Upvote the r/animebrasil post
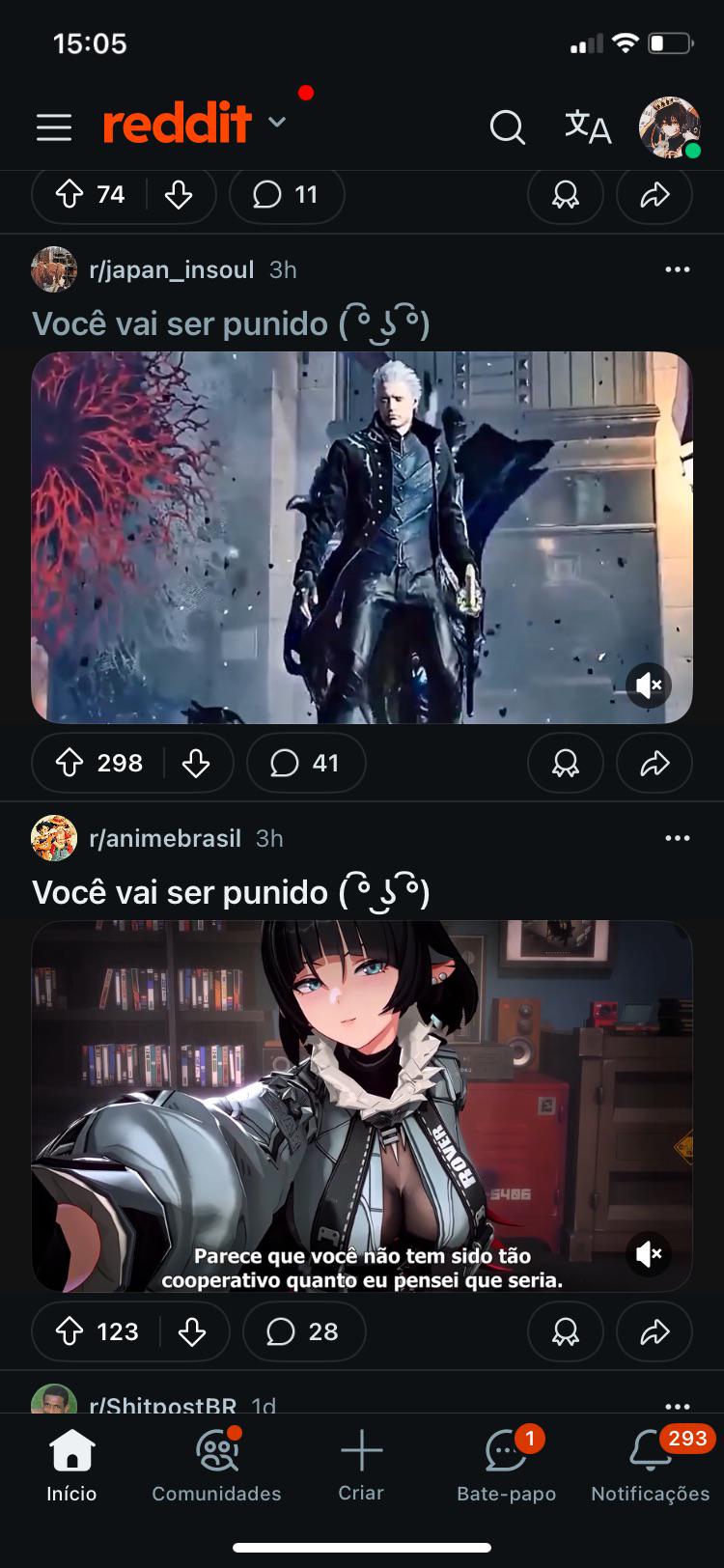 70,1332
